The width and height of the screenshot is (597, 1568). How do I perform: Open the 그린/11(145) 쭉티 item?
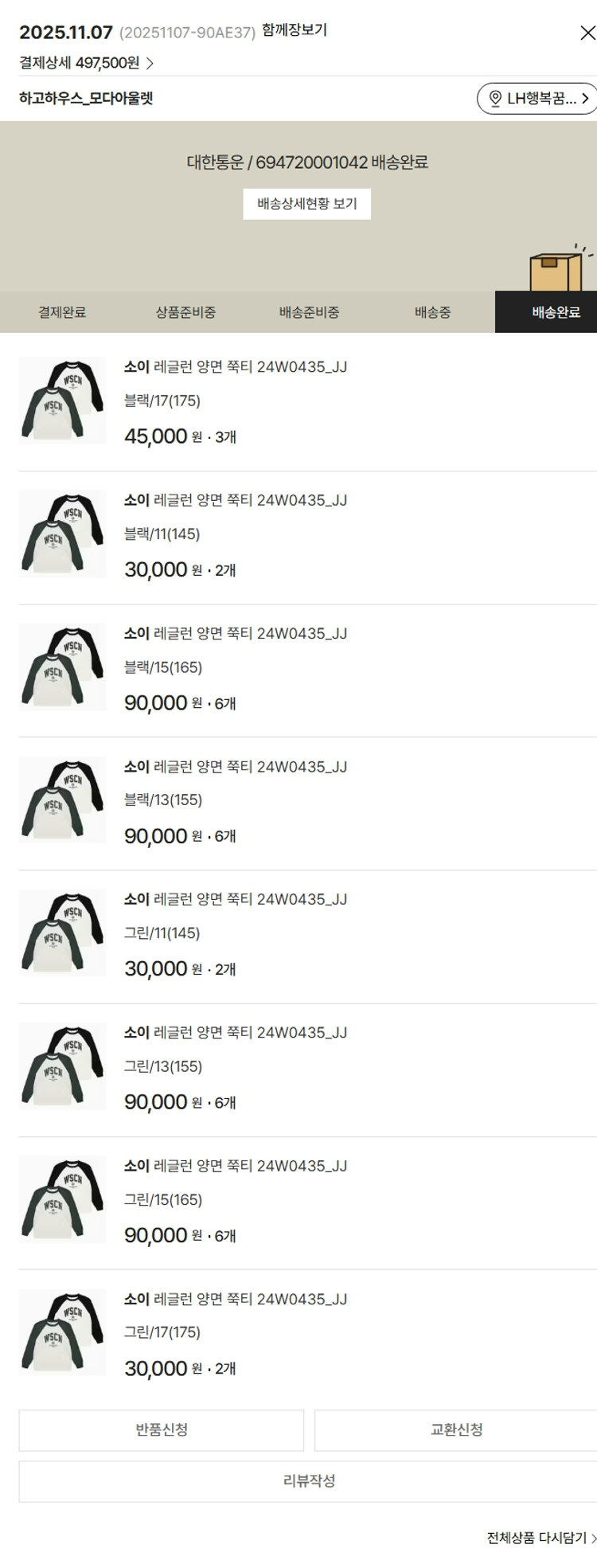click(x=236, y=900)
